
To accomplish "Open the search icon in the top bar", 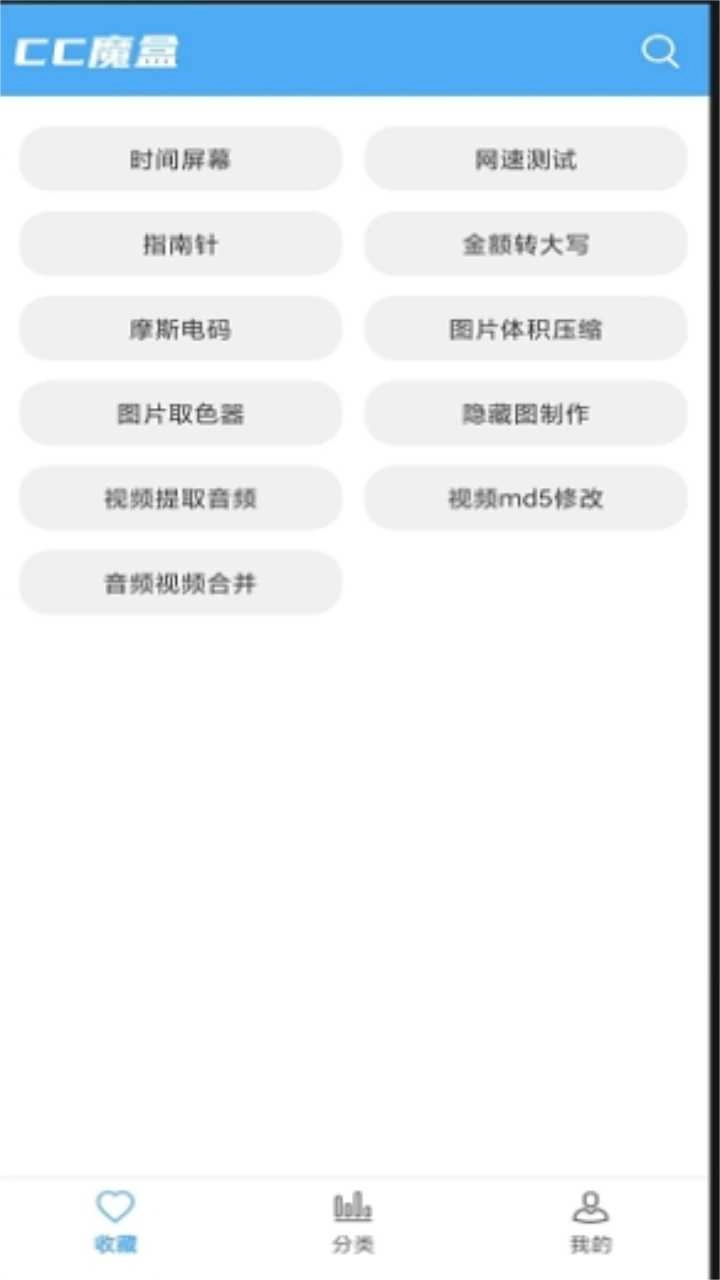I will coord(660,52).
